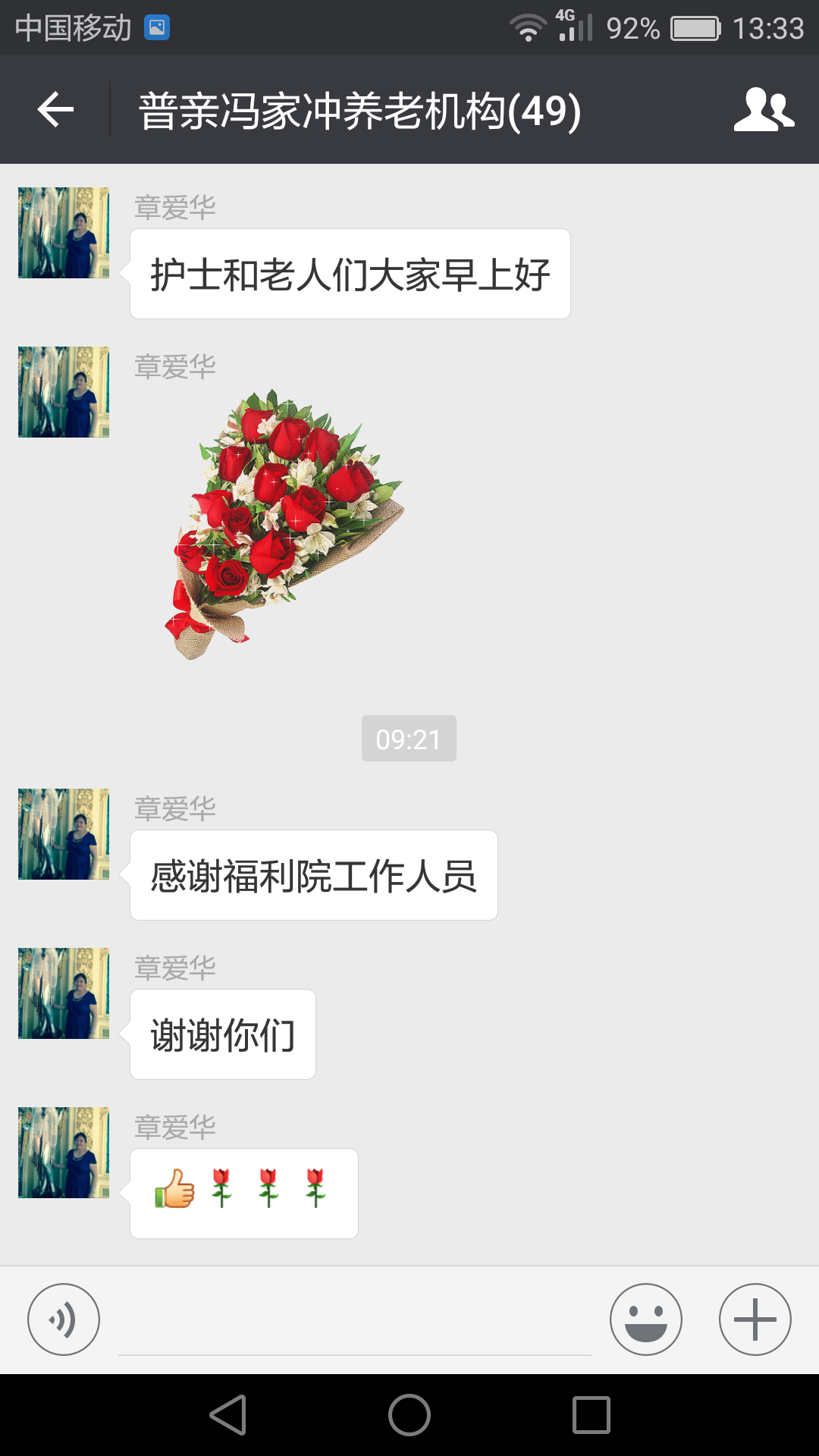Open the emoji sticker panel
The image size is (819, 1456).
[645, 1319]
